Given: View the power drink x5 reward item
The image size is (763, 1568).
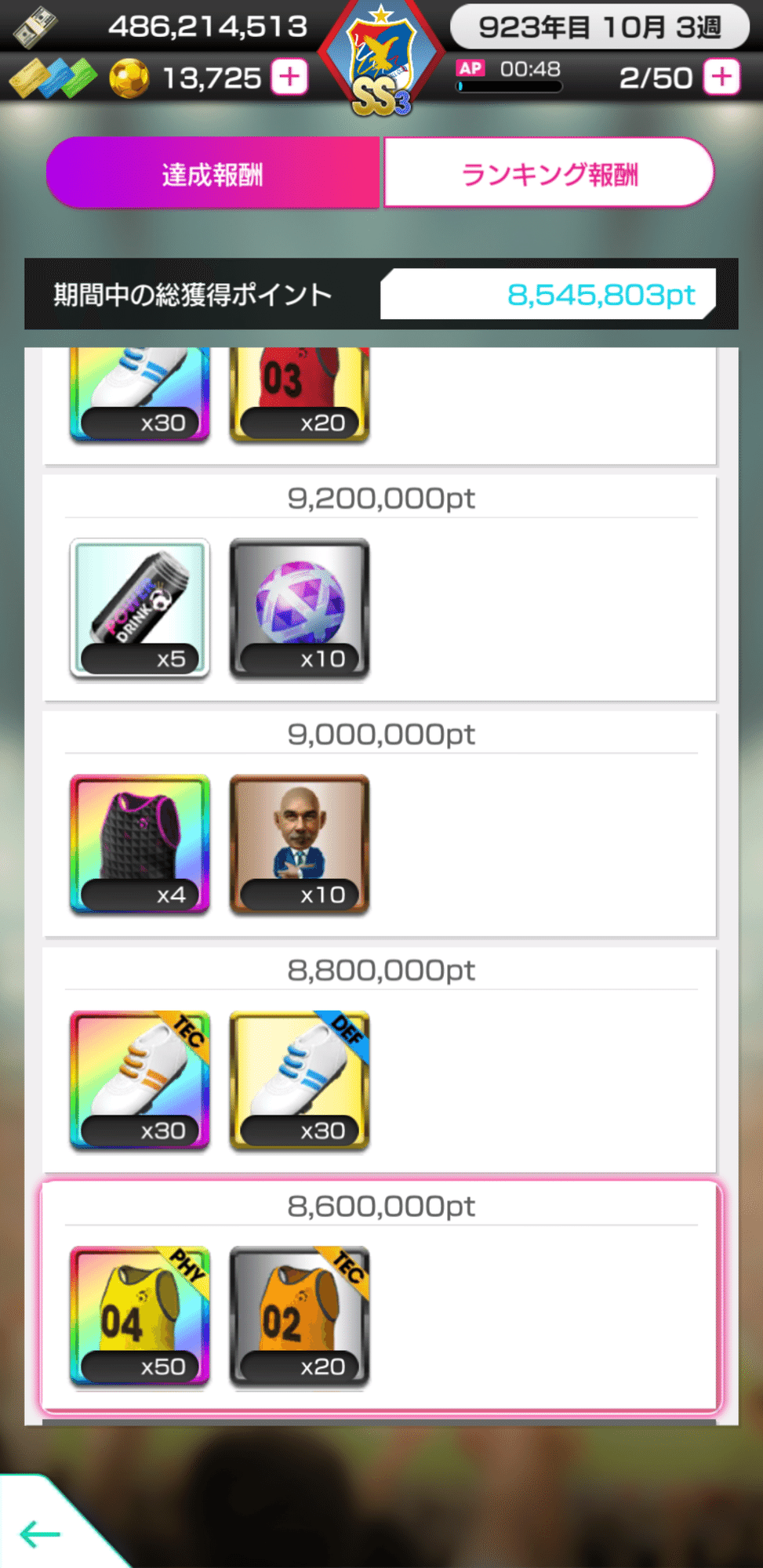Looking at the screenshot, I should 140,608.
